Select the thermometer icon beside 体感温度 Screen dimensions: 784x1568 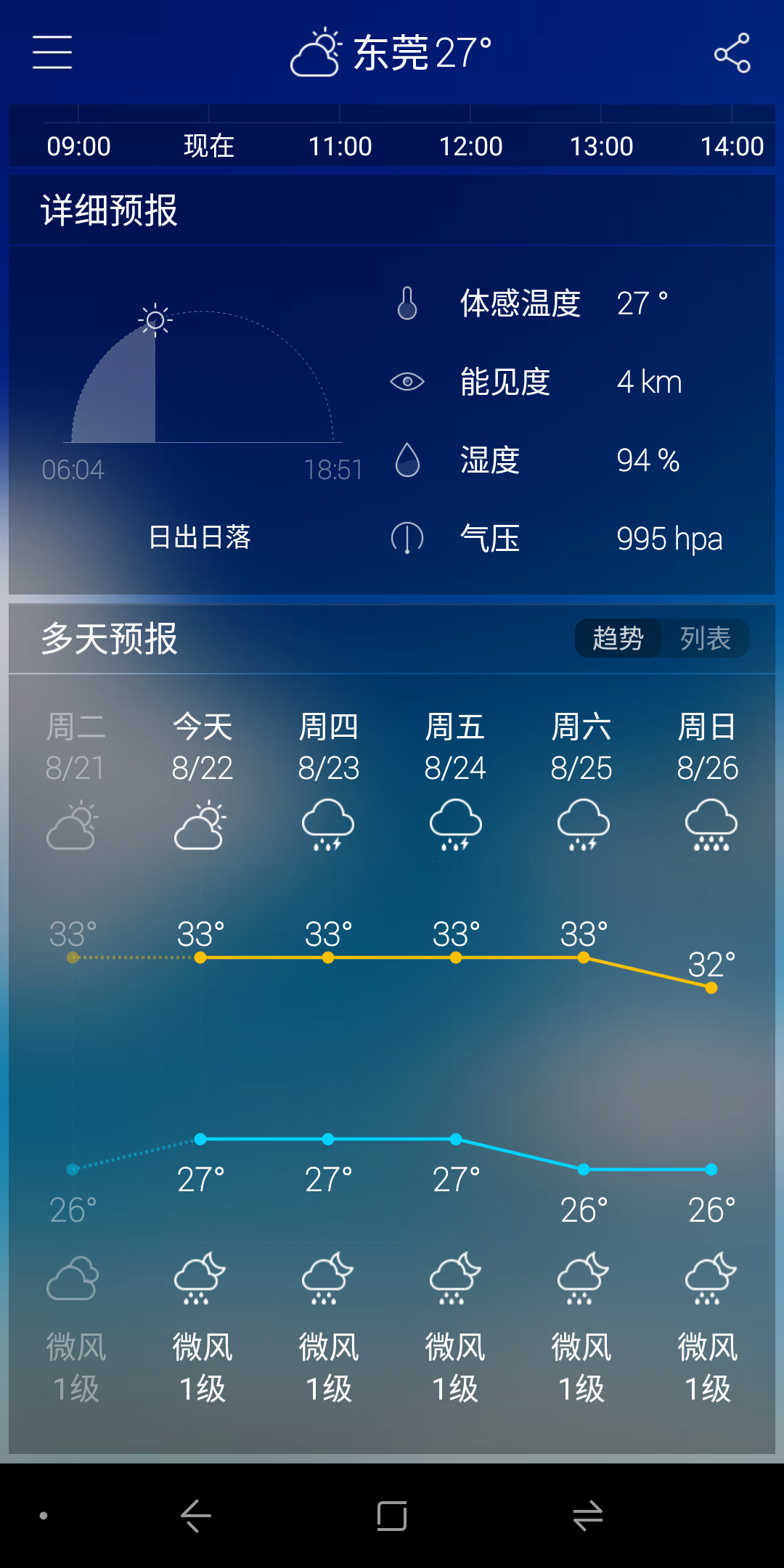point(407,305)
